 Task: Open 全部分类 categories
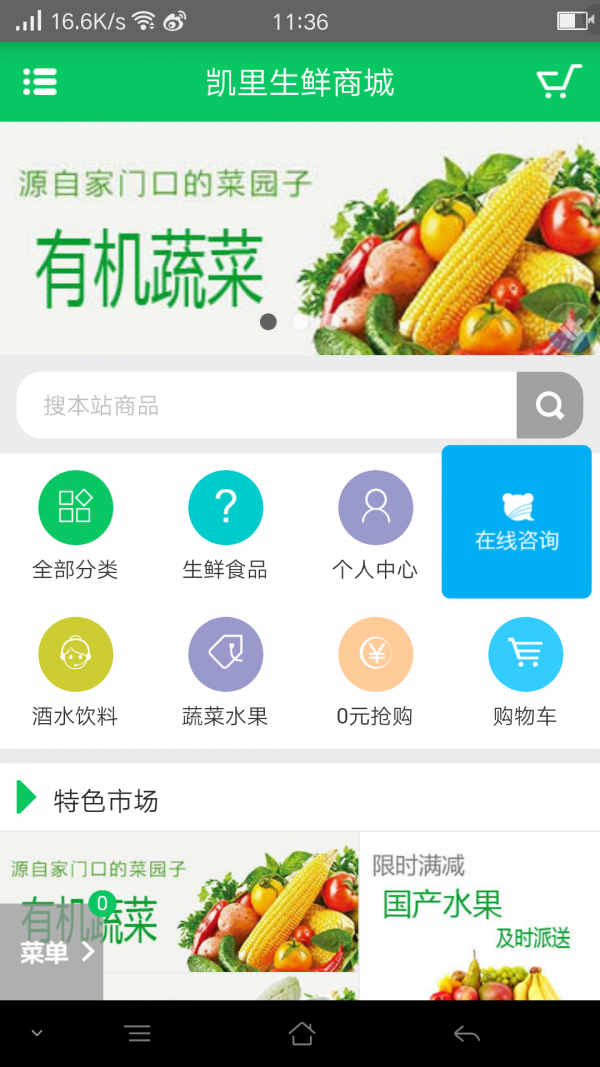click(x=75, y=526)
